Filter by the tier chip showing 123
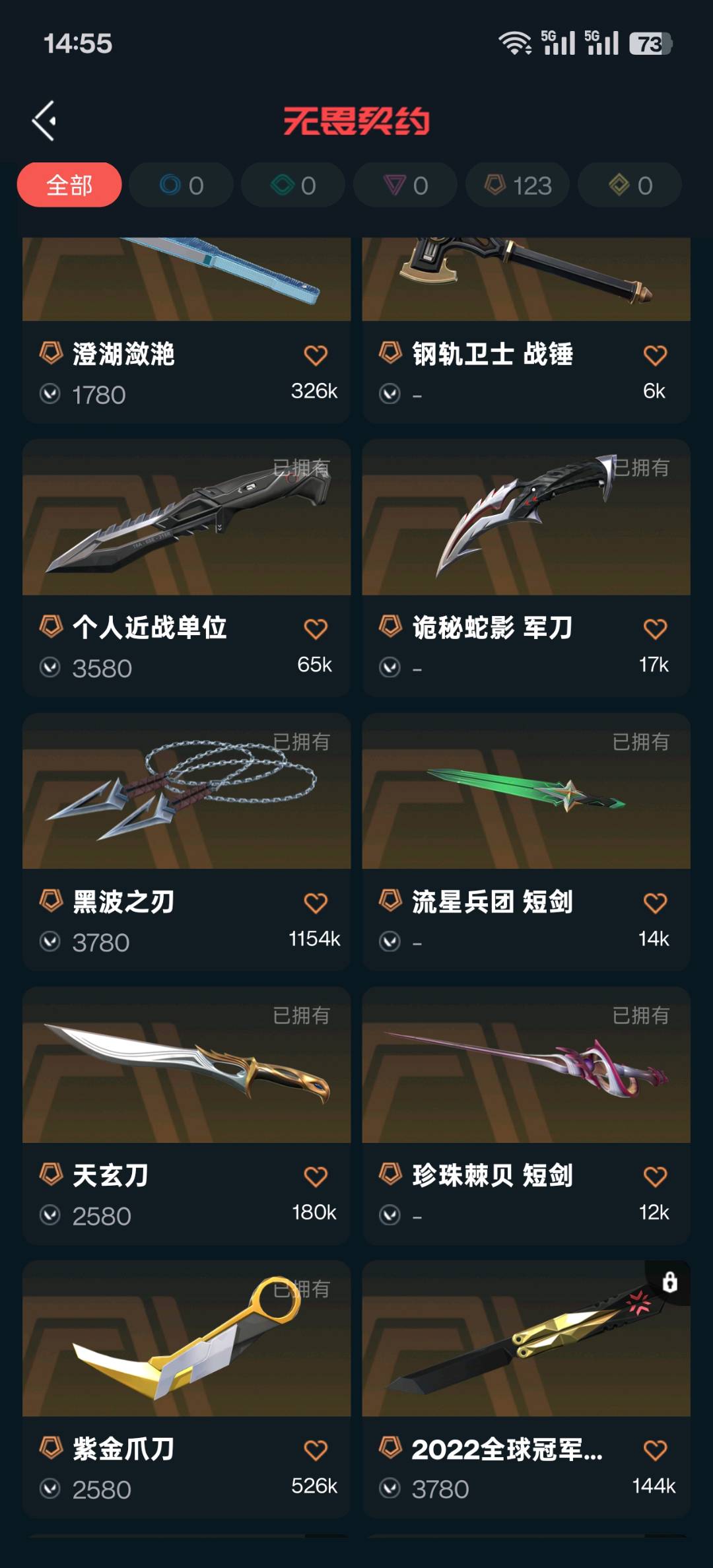The image size is (713, 1568). (518, 186)
